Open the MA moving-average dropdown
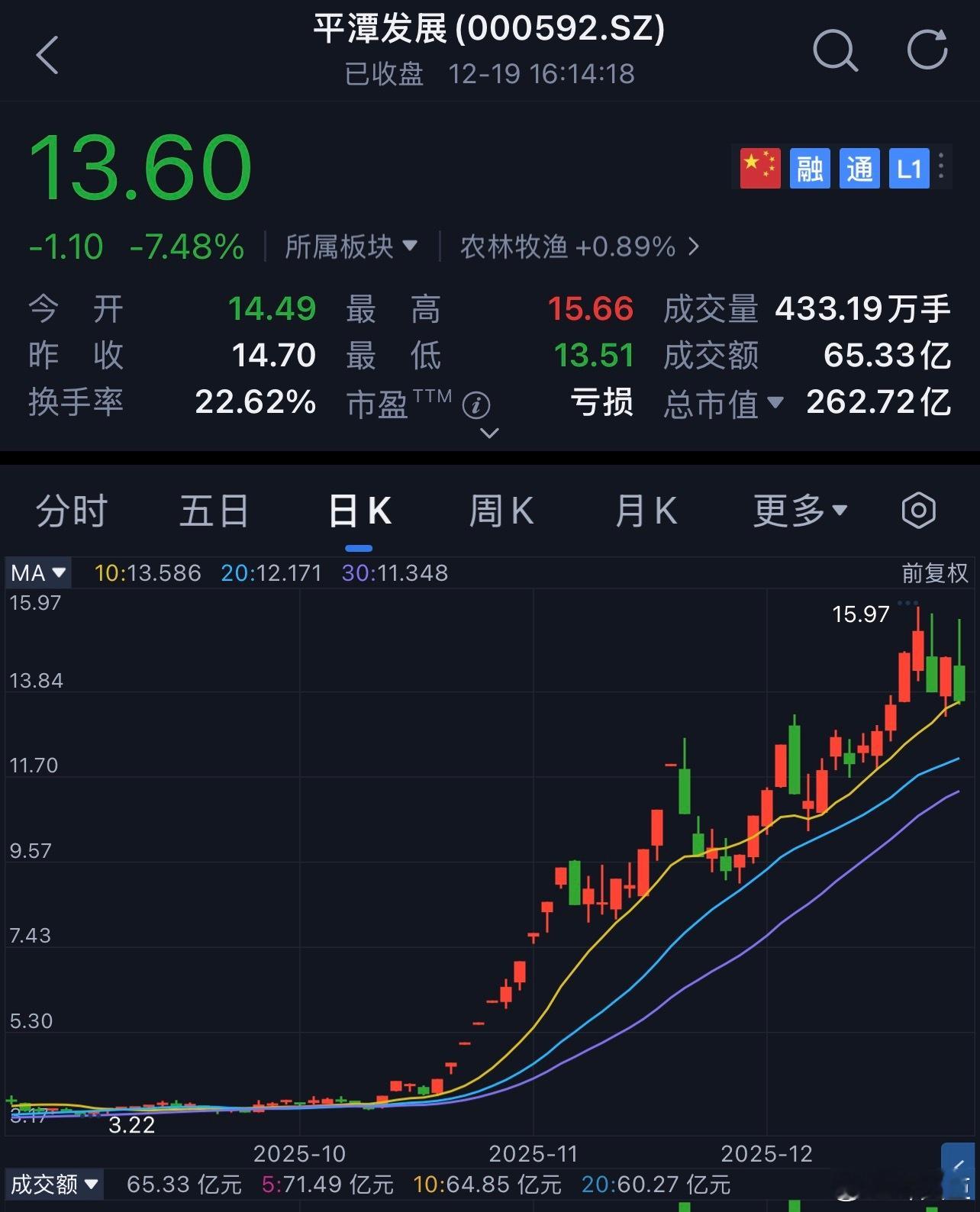 [x=37, y=572]
